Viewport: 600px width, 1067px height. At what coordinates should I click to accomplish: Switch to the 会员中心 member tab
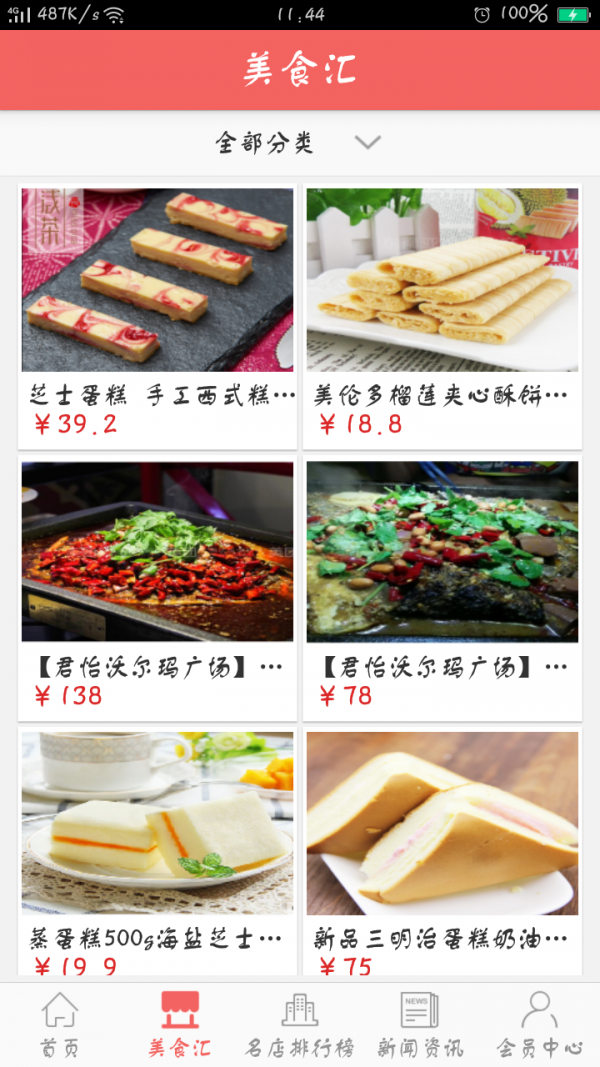point(540,1025)
